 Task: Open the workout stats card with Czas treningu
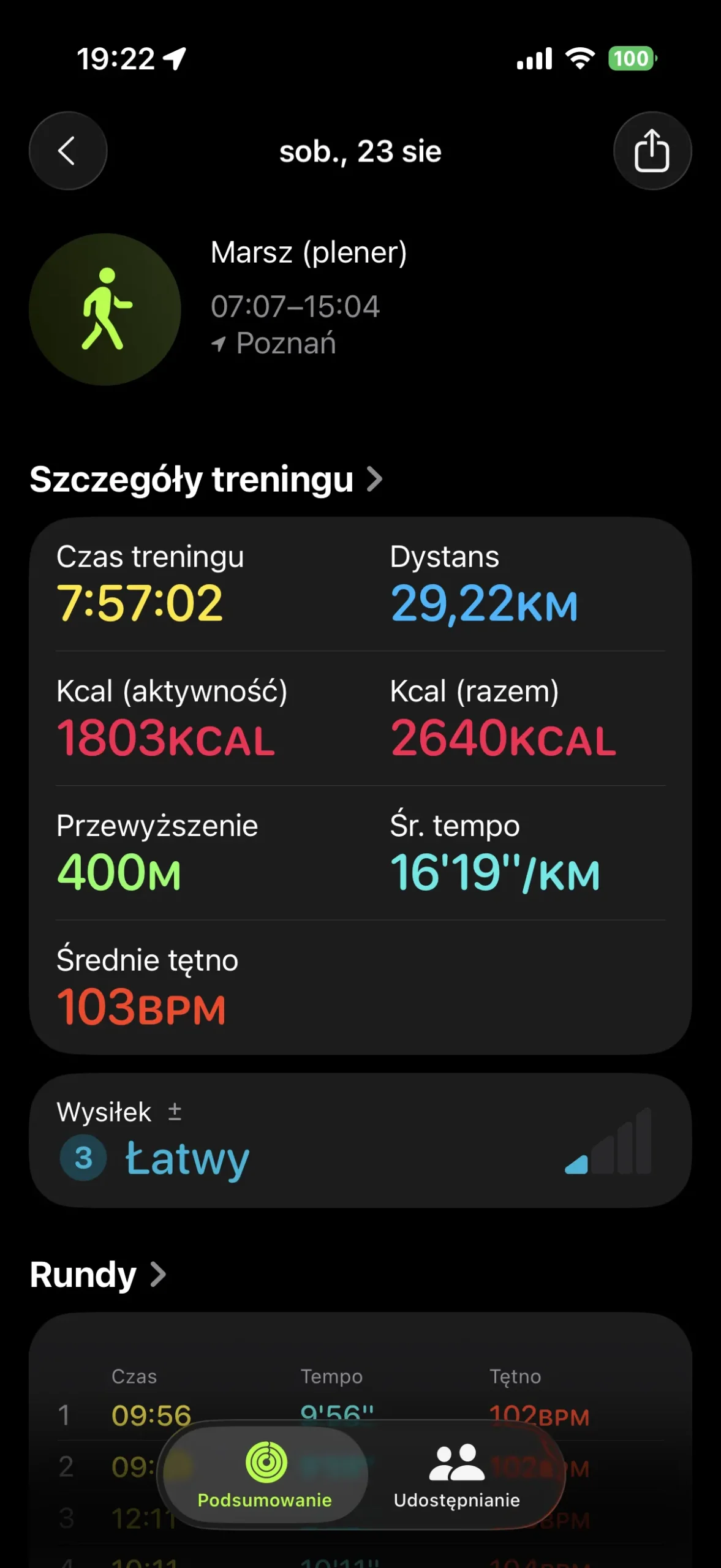click(360, 786)
